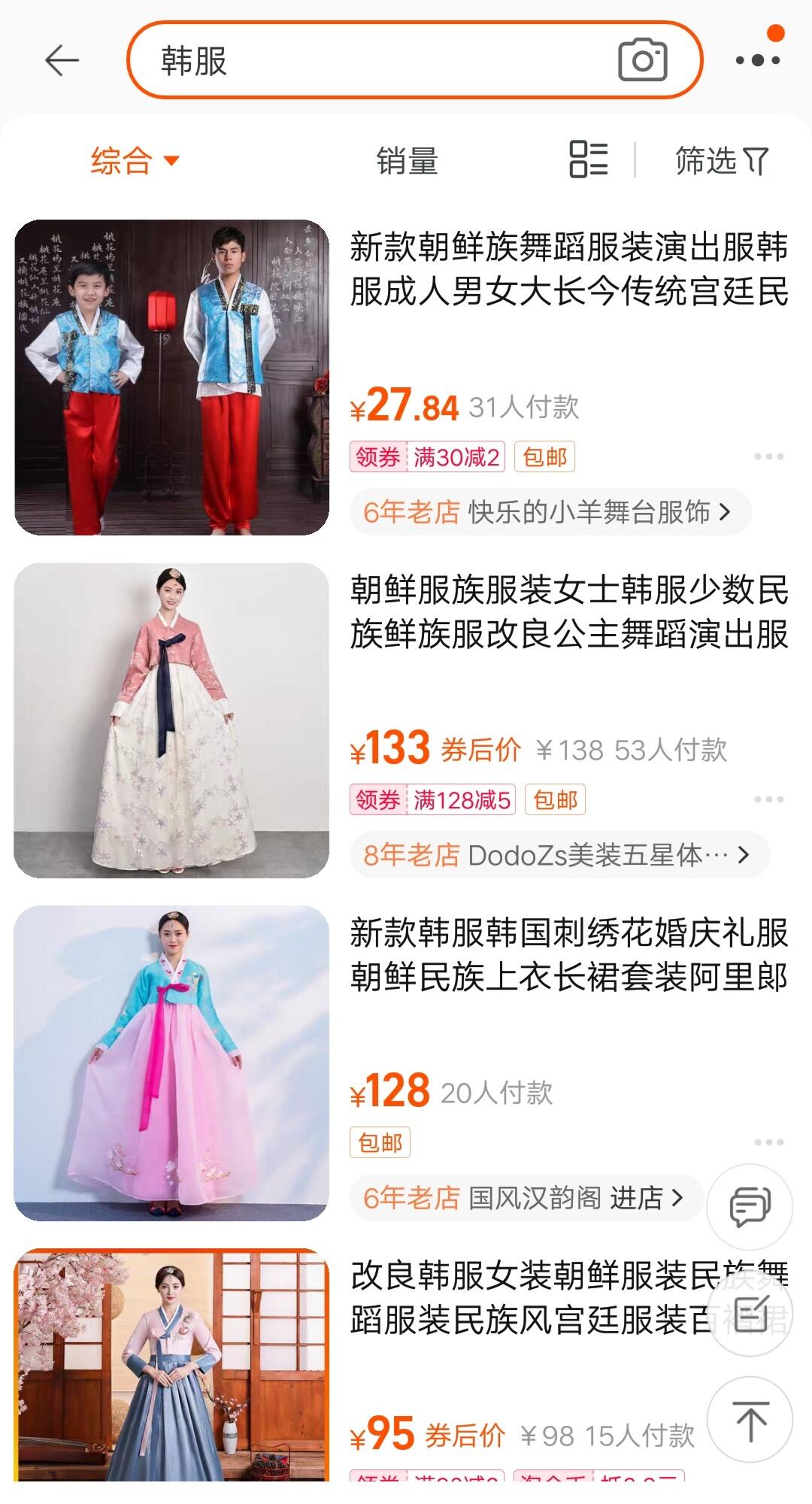
Task: Open the ¥128 embroidered wedding hanbok listing
Action: [x=568, y=955]
